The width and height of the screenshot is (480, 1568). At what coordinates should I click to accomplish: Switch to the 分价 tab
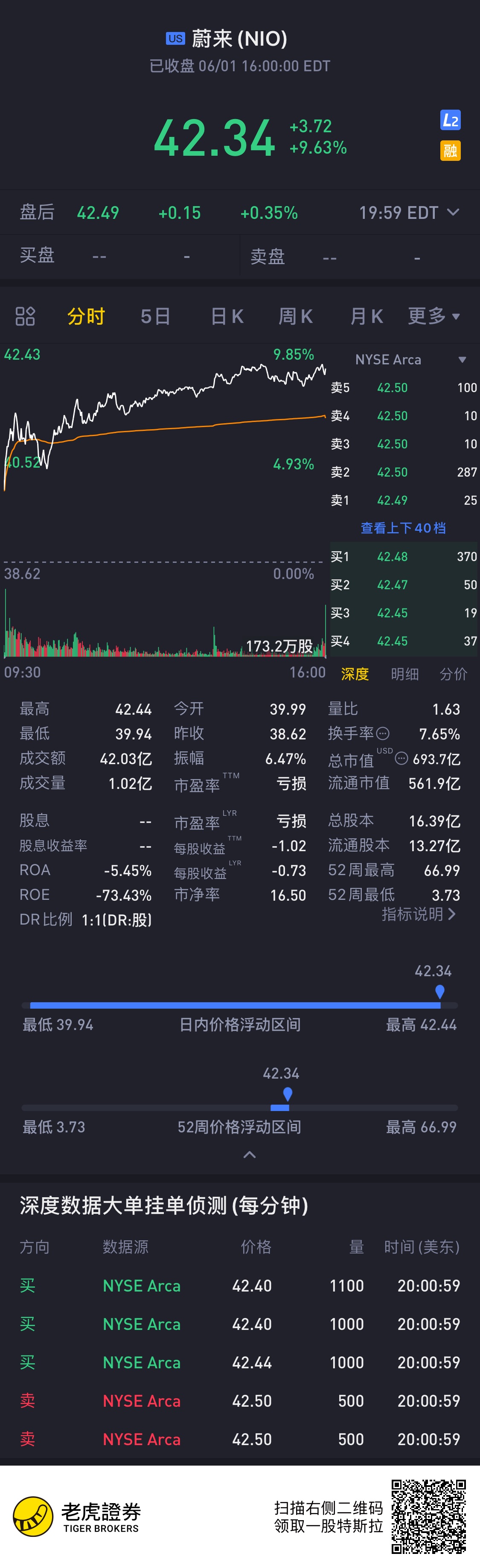tap(453, 674)
